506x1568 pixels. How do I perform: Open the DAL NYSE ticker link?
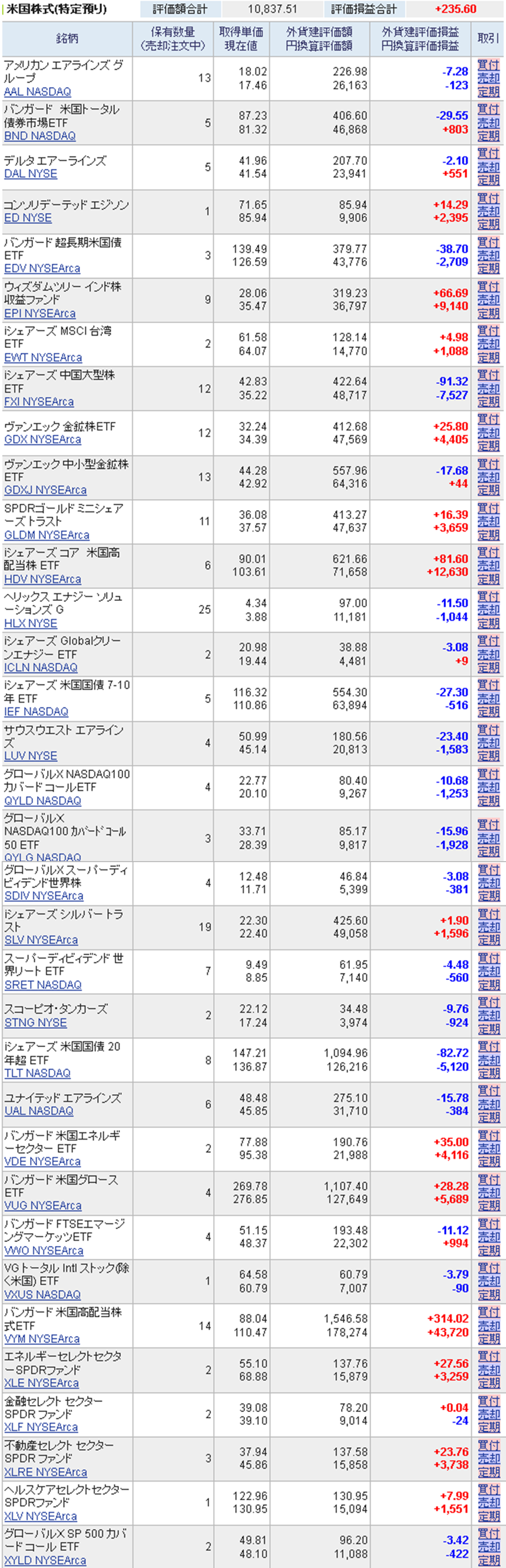(31, 174)
